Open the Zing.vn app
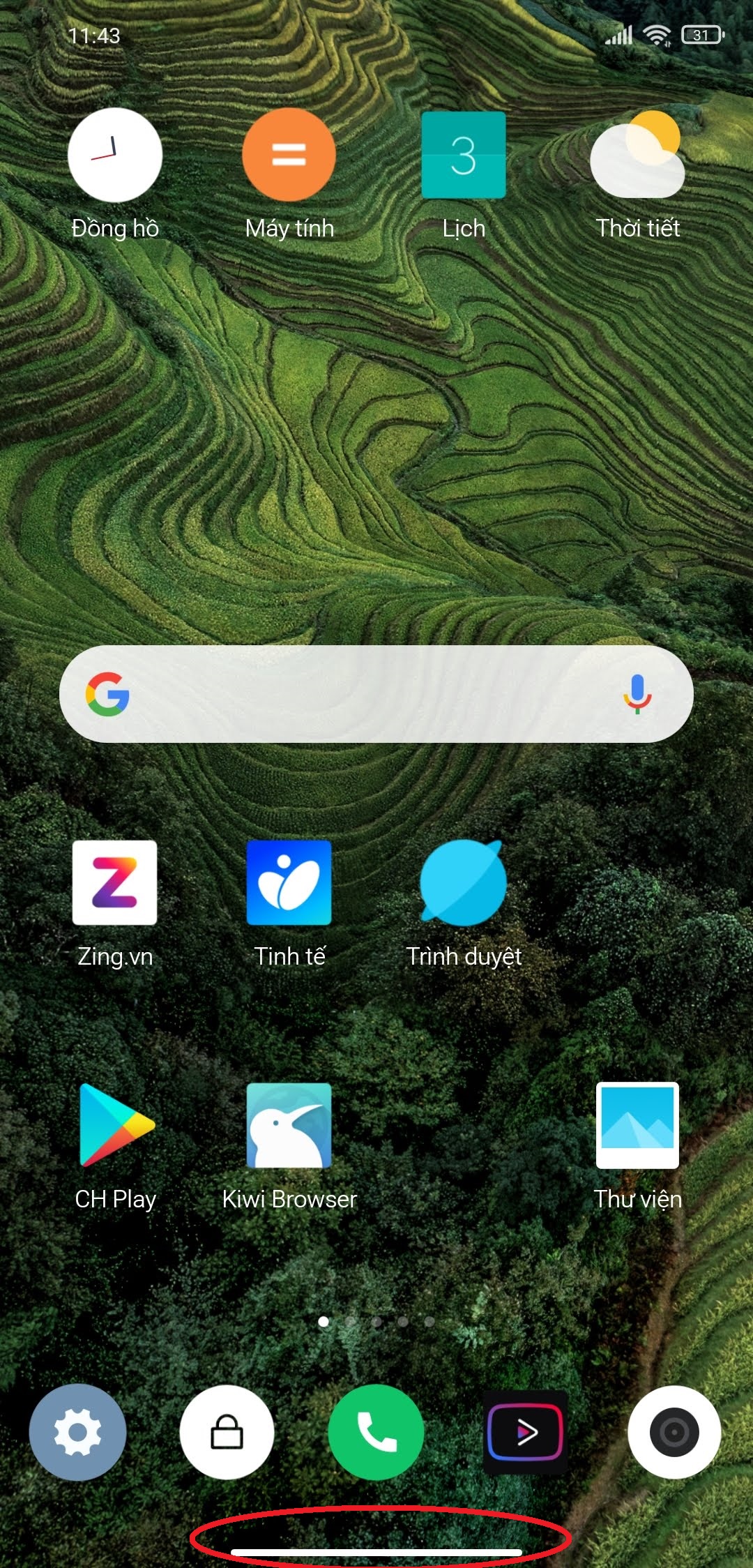This screenshot has width=753, height=1568. [x=115, y=883]
